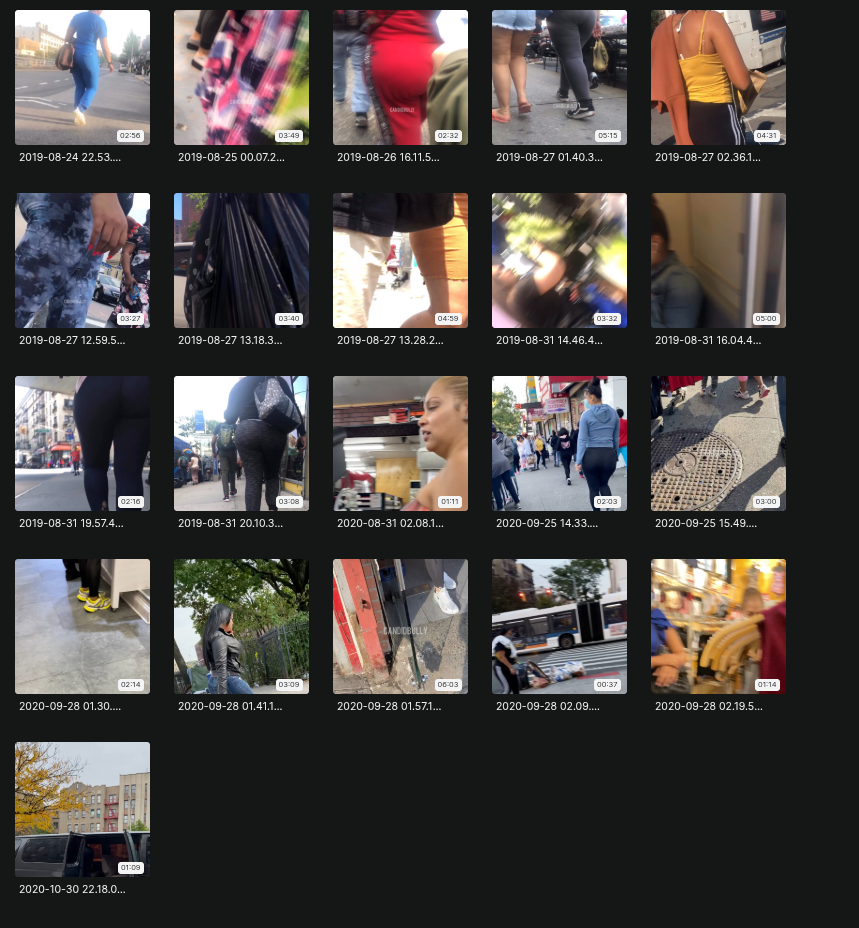The width and height of the screenshot is (859, 928).
Task: Open video 2020-09-28 01.41.1
Action: pos(241,626)
